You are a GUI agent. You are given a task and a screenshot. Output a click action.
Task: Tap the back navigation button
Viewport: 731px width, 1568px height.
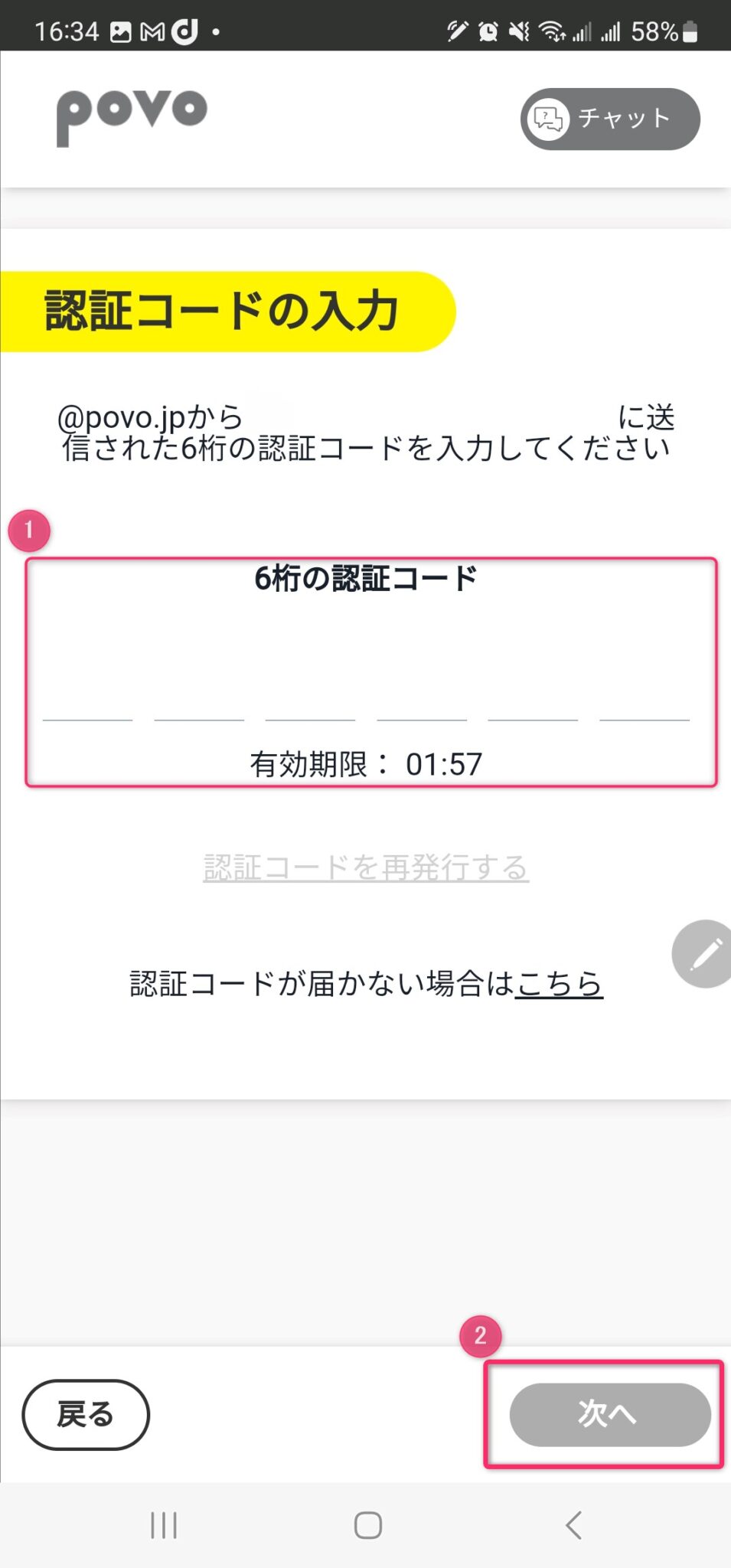point(572,1525)
